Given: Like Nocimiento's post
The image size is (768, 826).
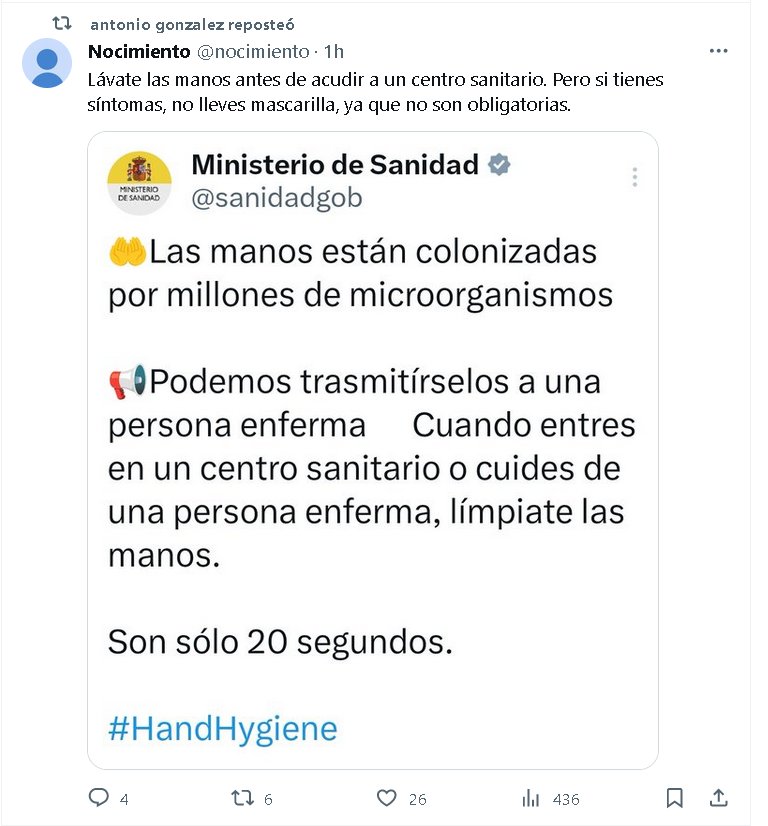Looking at the screenshot, I should click(x=388, y=798).
